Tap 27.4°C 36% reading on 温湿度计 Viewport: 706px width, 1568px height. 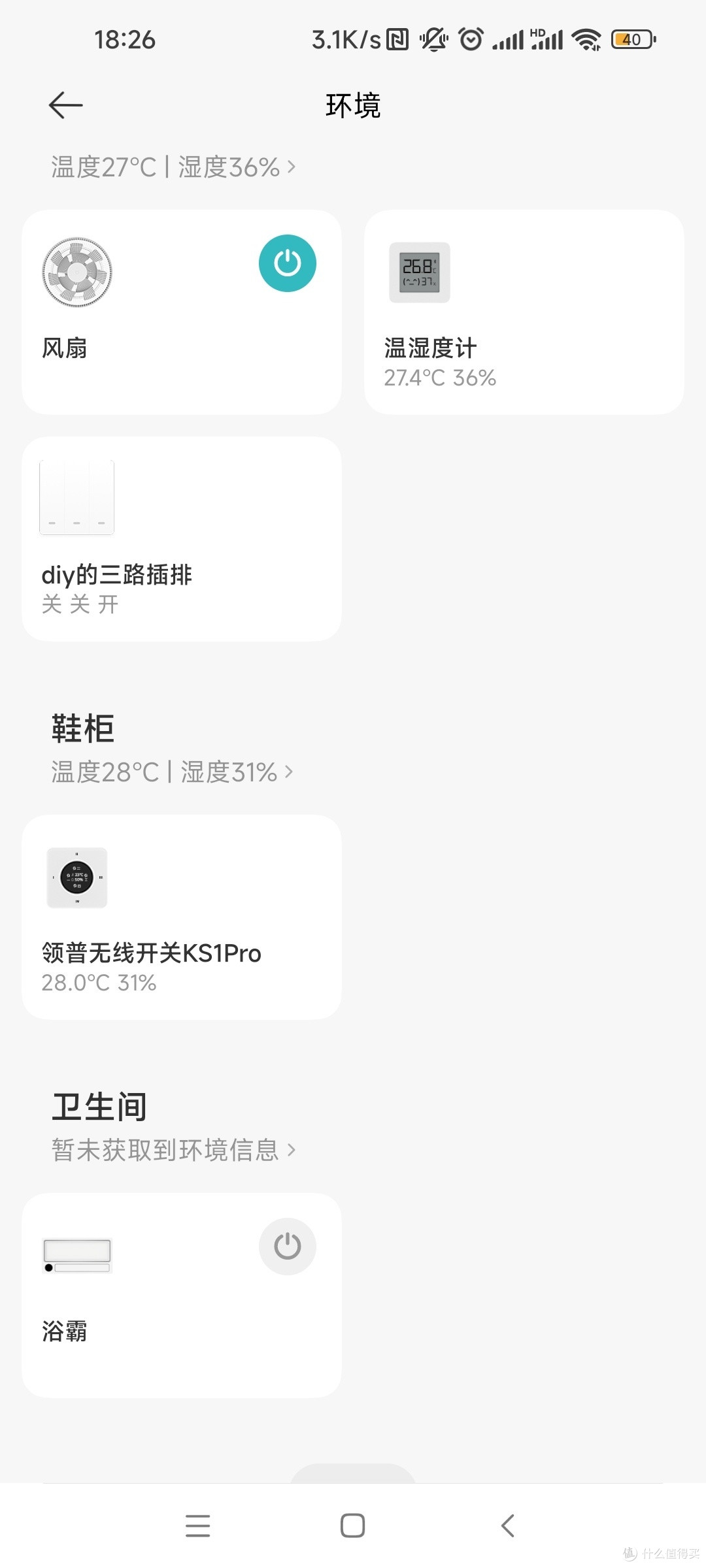tap(440, 378)
